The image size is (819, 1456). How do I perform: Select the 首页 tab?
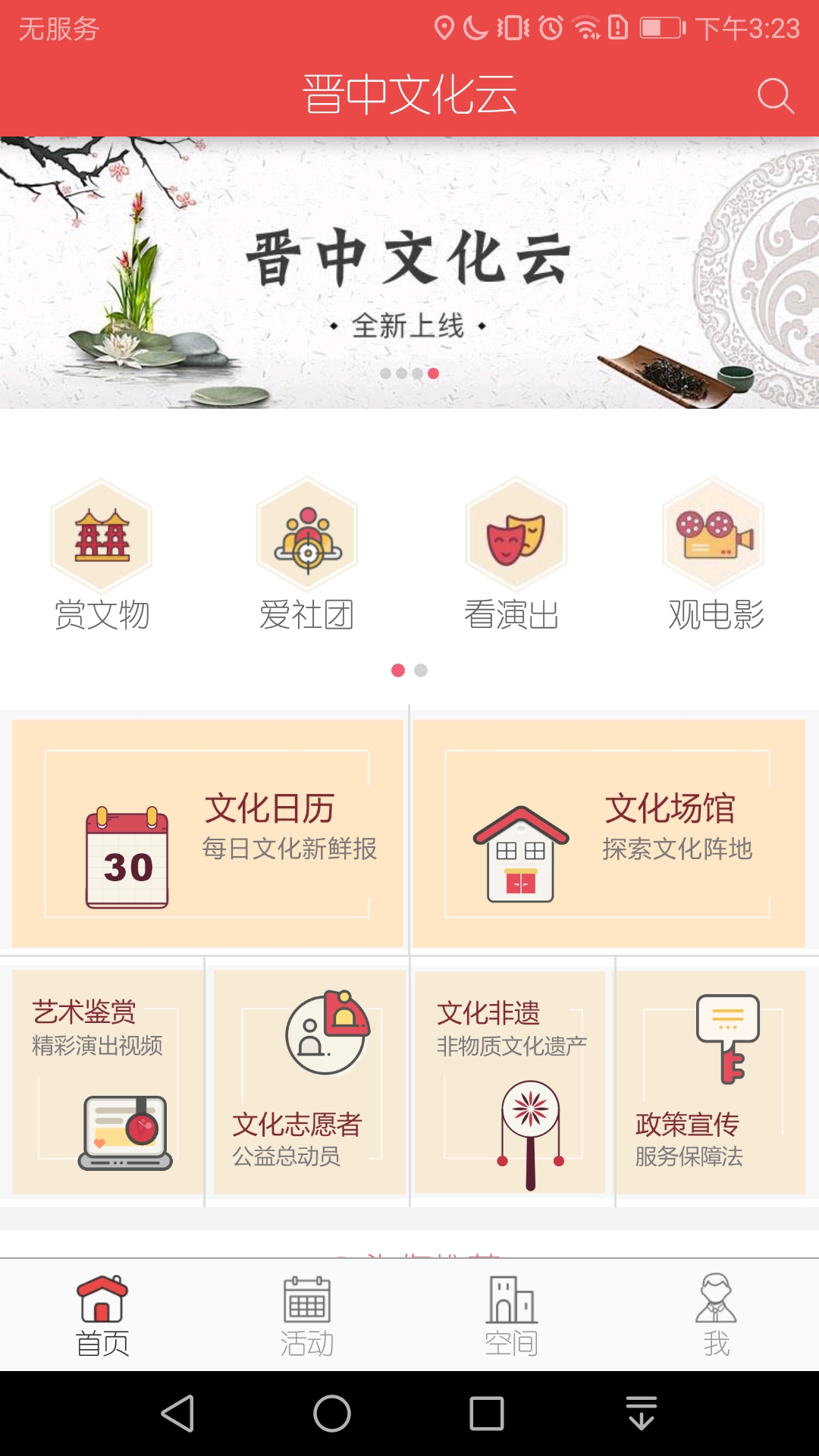pyautogui.click(x=102, y=1315)
